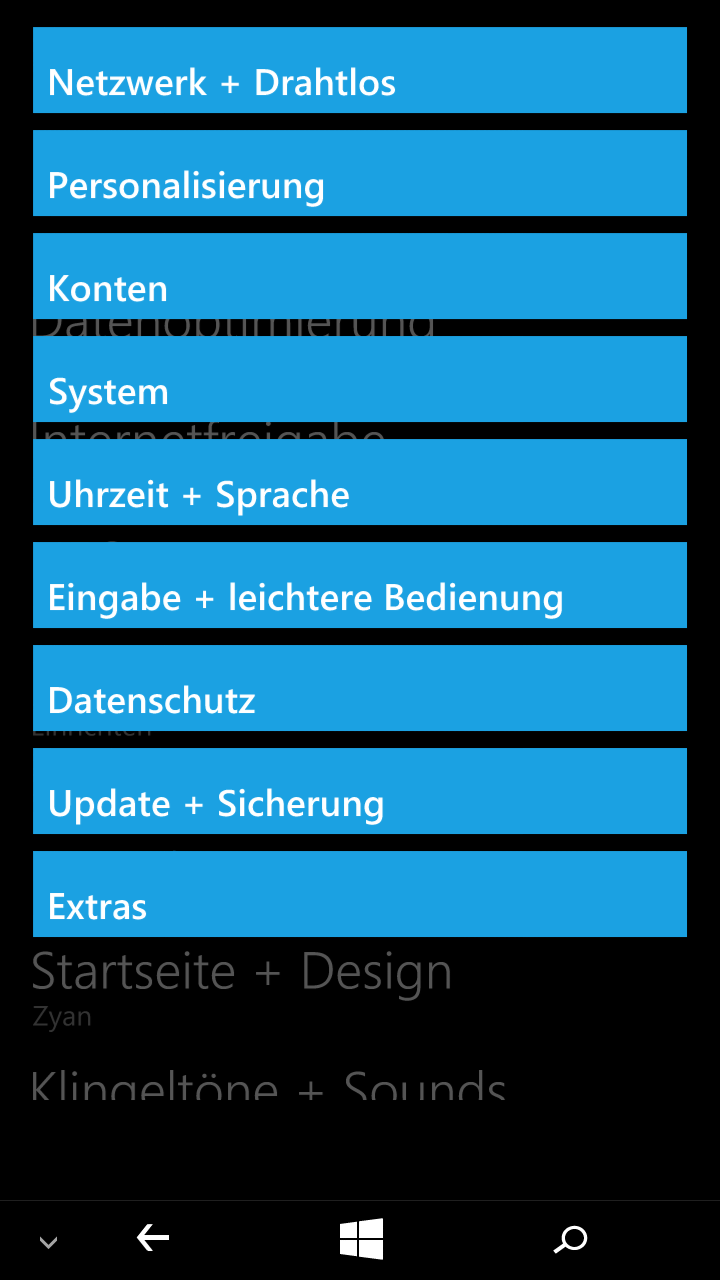Open the Konten category

pos(360,276)
